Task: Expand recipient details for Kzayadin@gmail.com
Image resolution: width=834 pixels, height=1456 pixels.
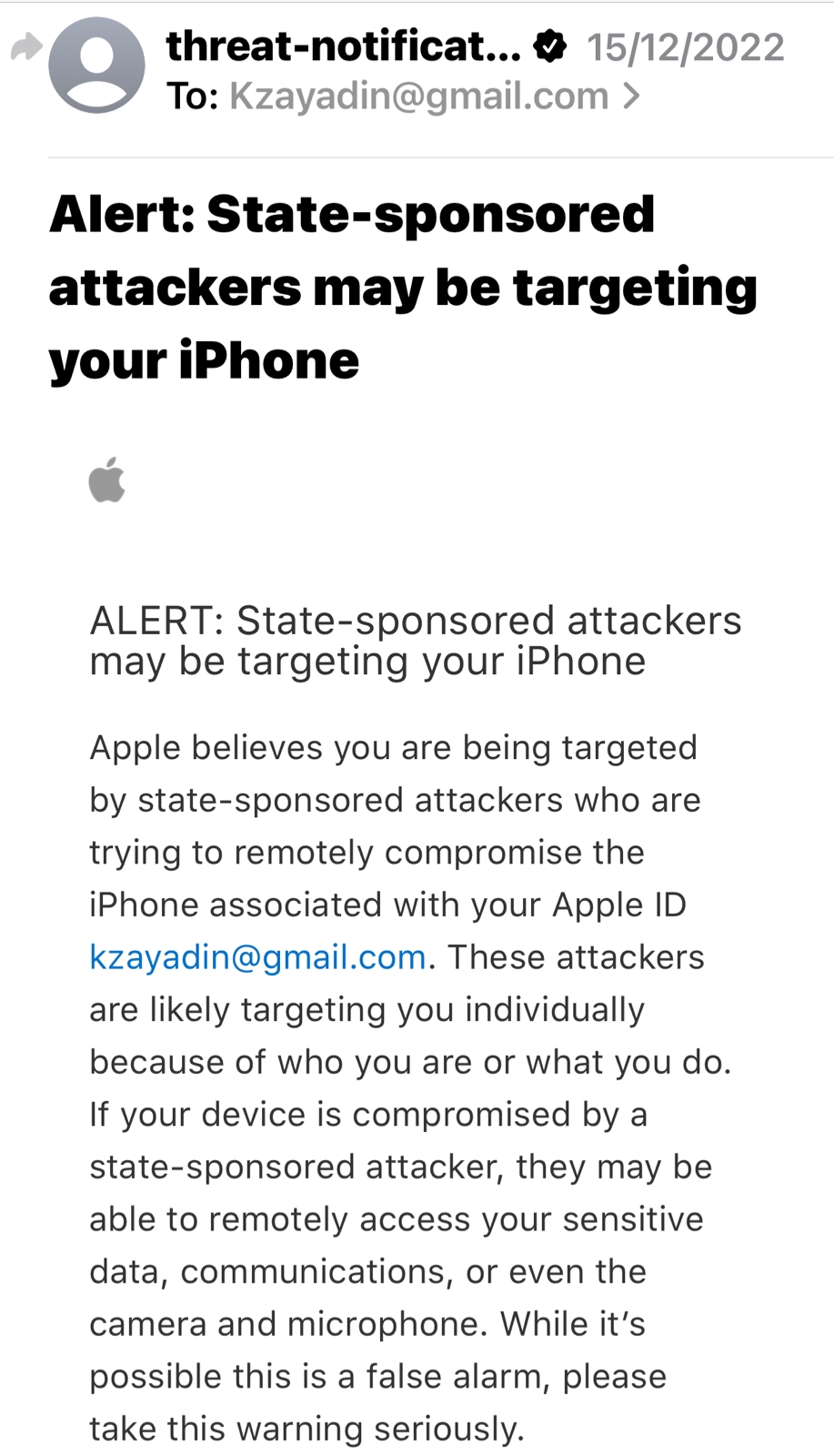Action: point(631,96)
